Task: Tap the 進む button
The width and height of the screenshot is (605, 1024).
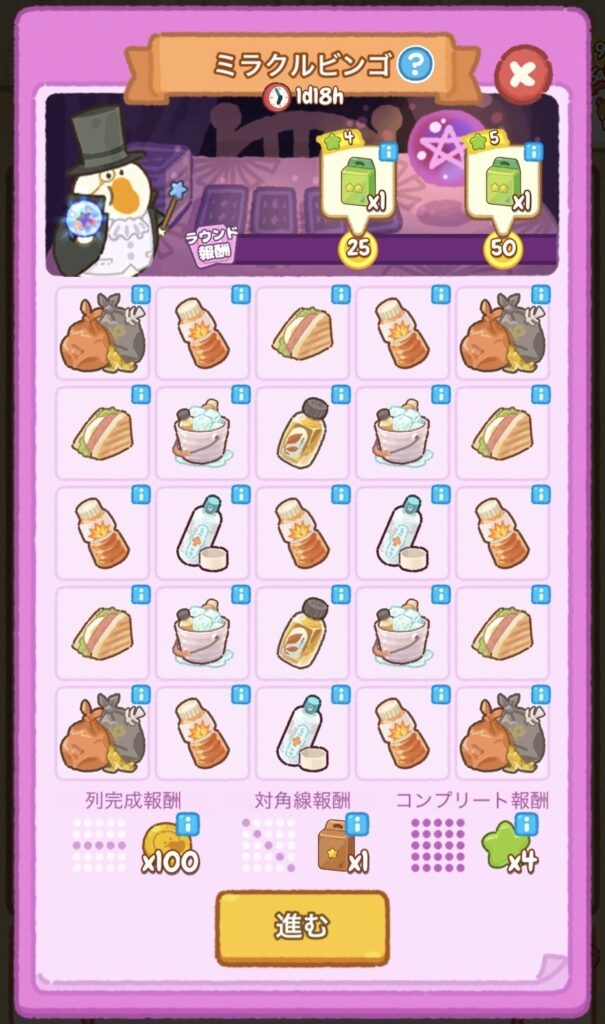Action: pyautogui.click(x=302, y=926)
